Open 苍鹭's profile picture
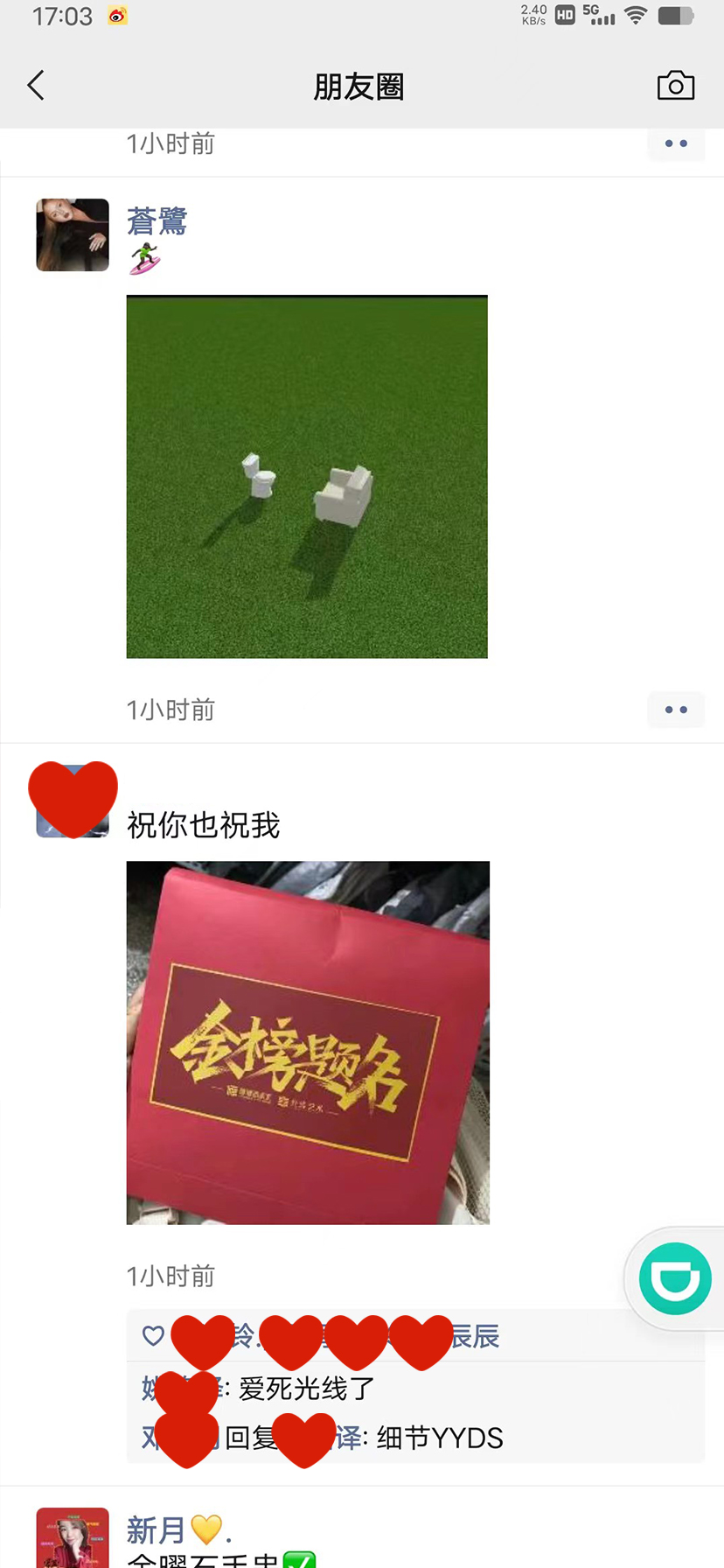The height and width of the screenshot is (1568, 724). [x=73, y=234]
